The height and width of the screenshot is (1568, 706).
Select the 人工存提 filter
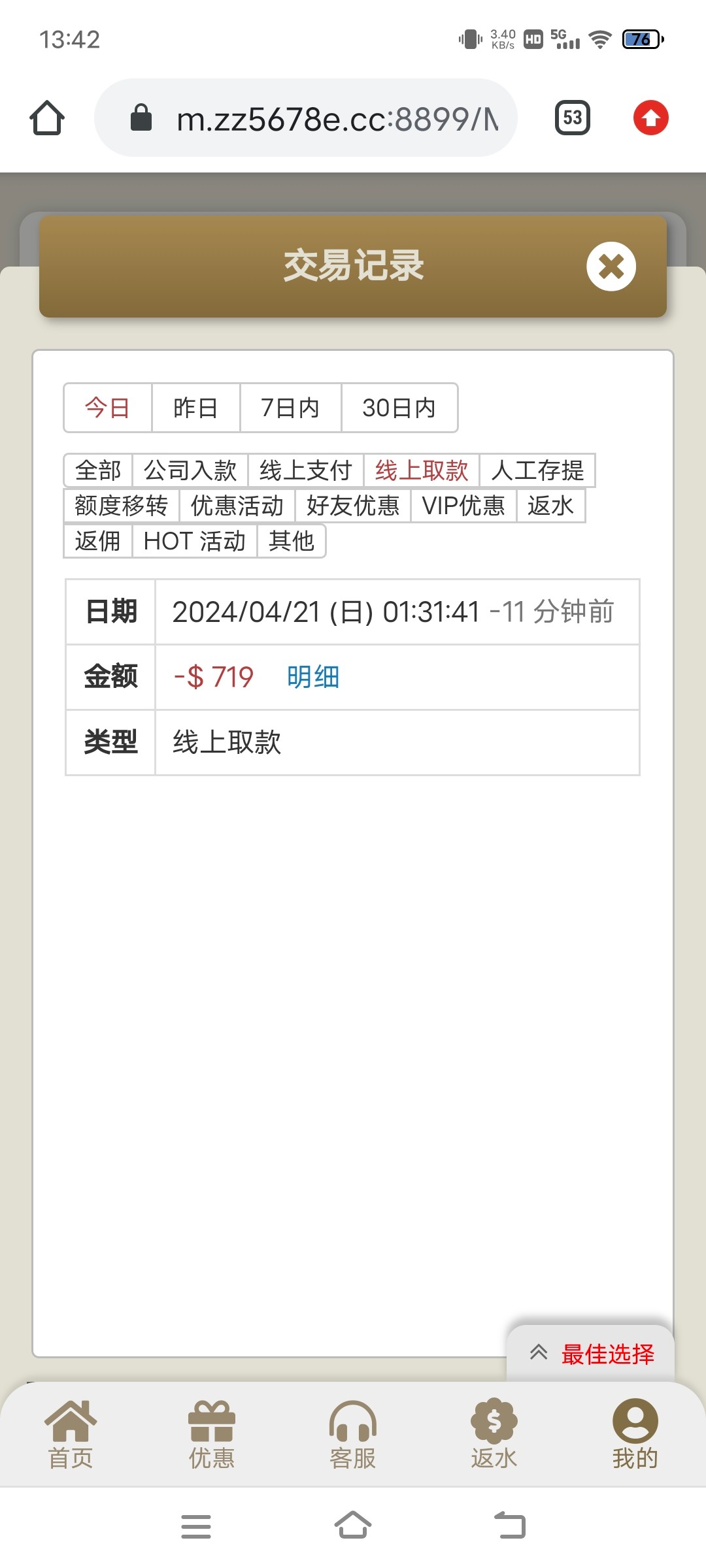pos(538,470)
